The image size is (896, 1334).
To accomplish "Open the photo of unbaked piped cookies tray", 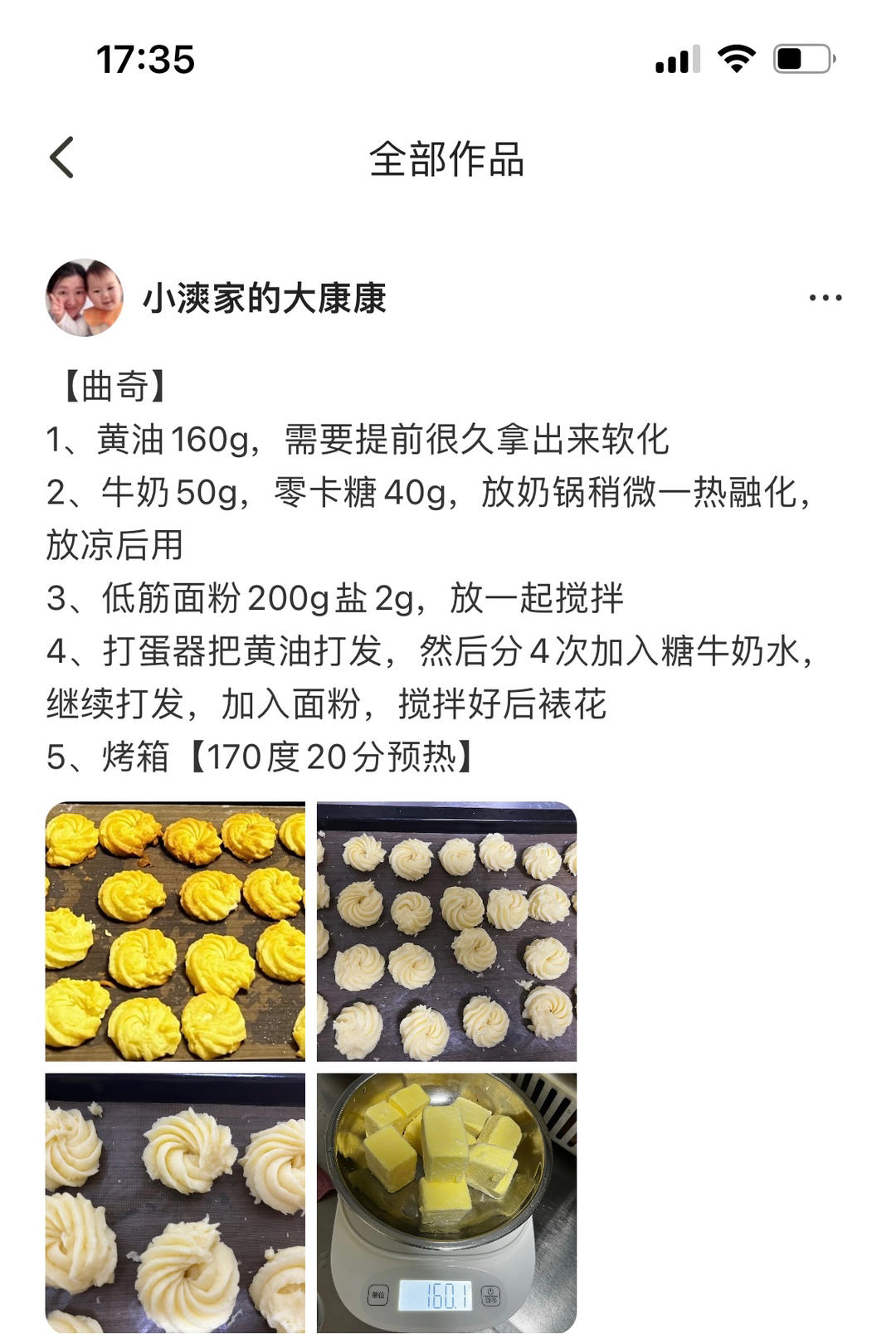I will click(446, 931).
